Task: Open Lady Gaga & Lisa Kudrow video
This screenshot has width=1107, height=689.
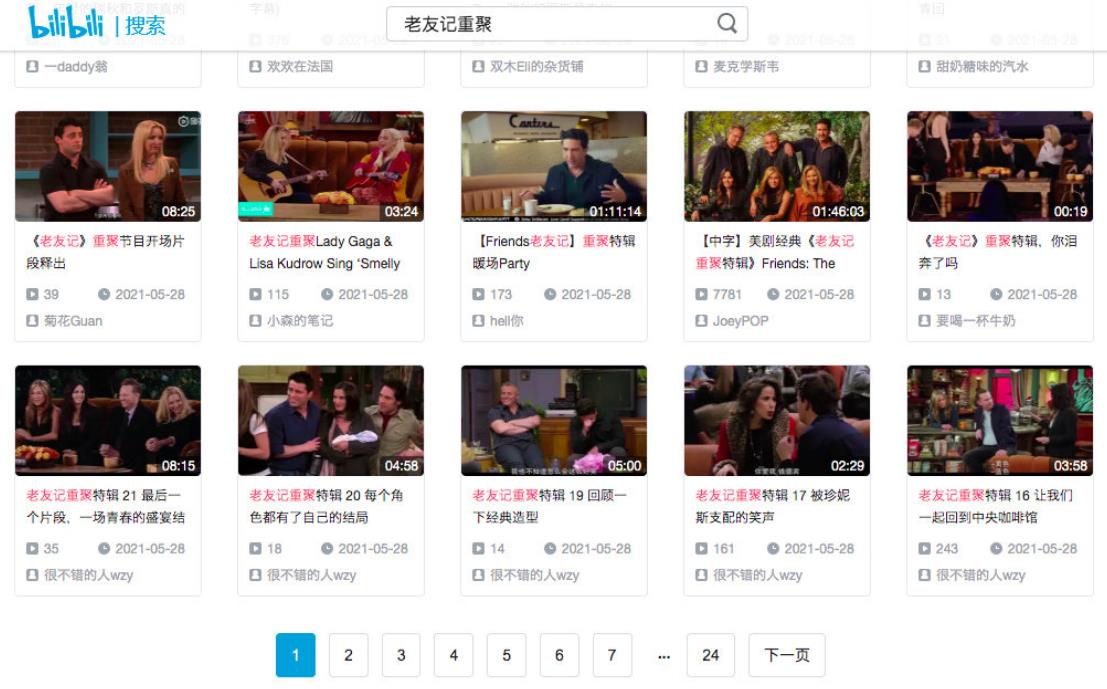Action: tap(330, 166)
